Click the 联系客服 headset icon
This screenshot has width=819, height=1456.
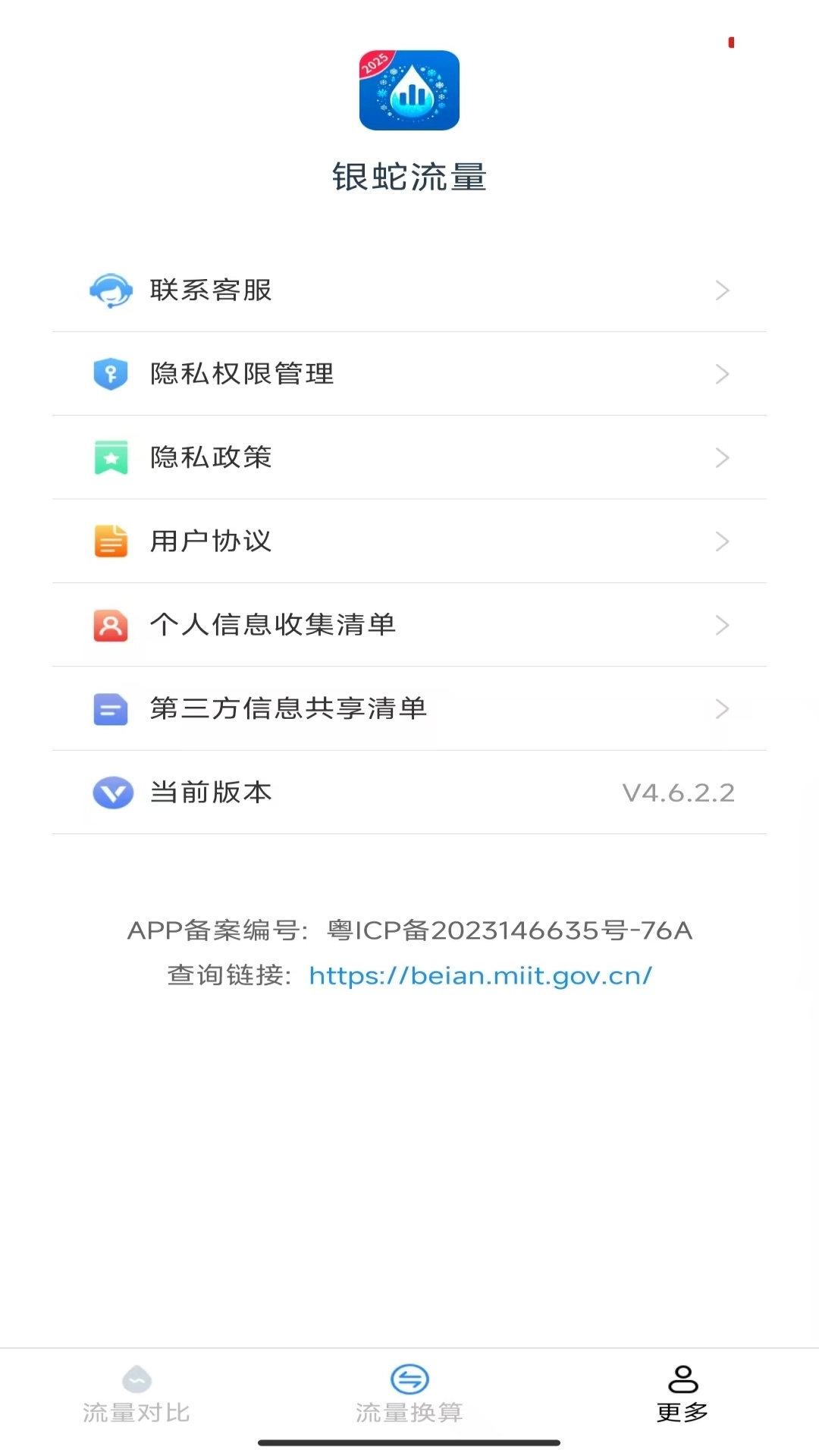tap(111, 290)
